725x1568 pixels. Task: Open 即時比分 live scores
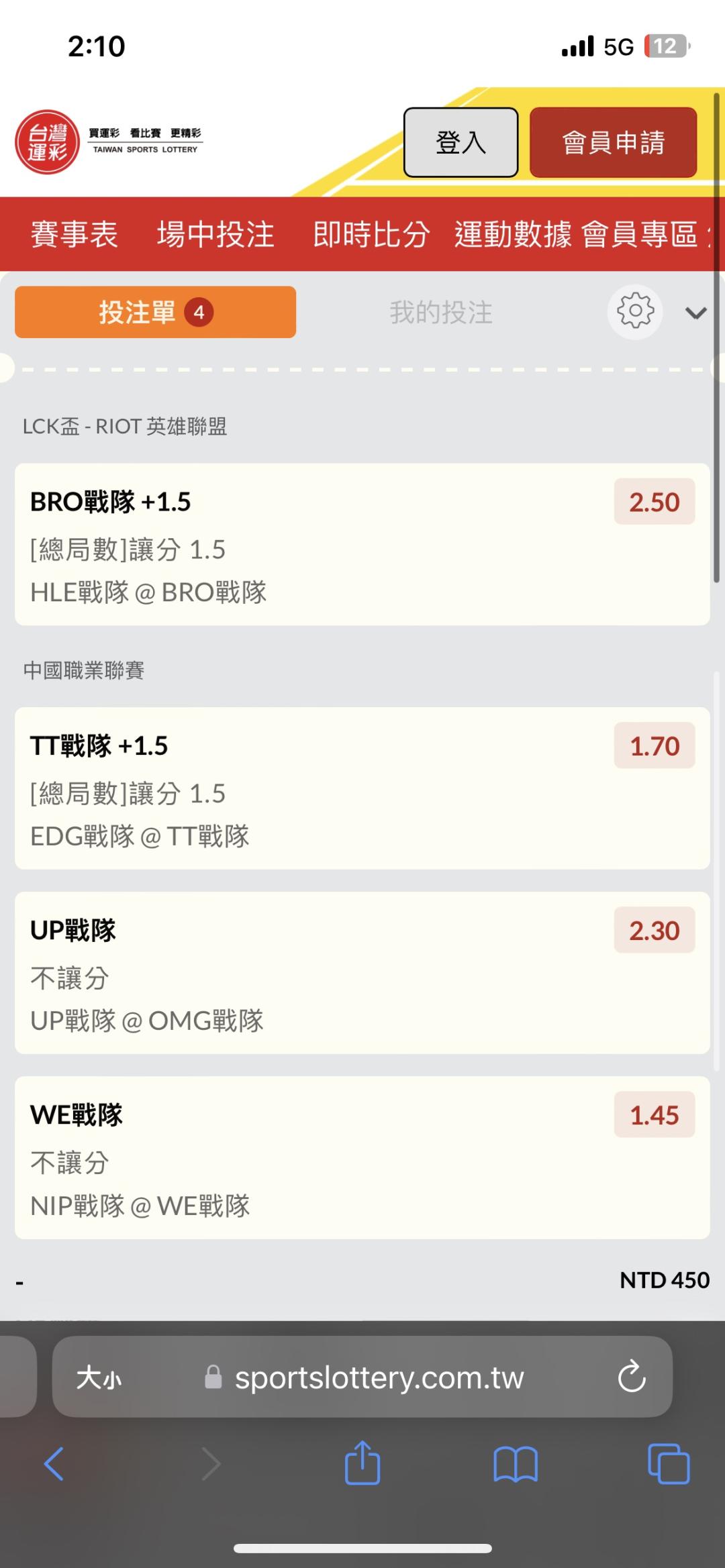(371, 234)
